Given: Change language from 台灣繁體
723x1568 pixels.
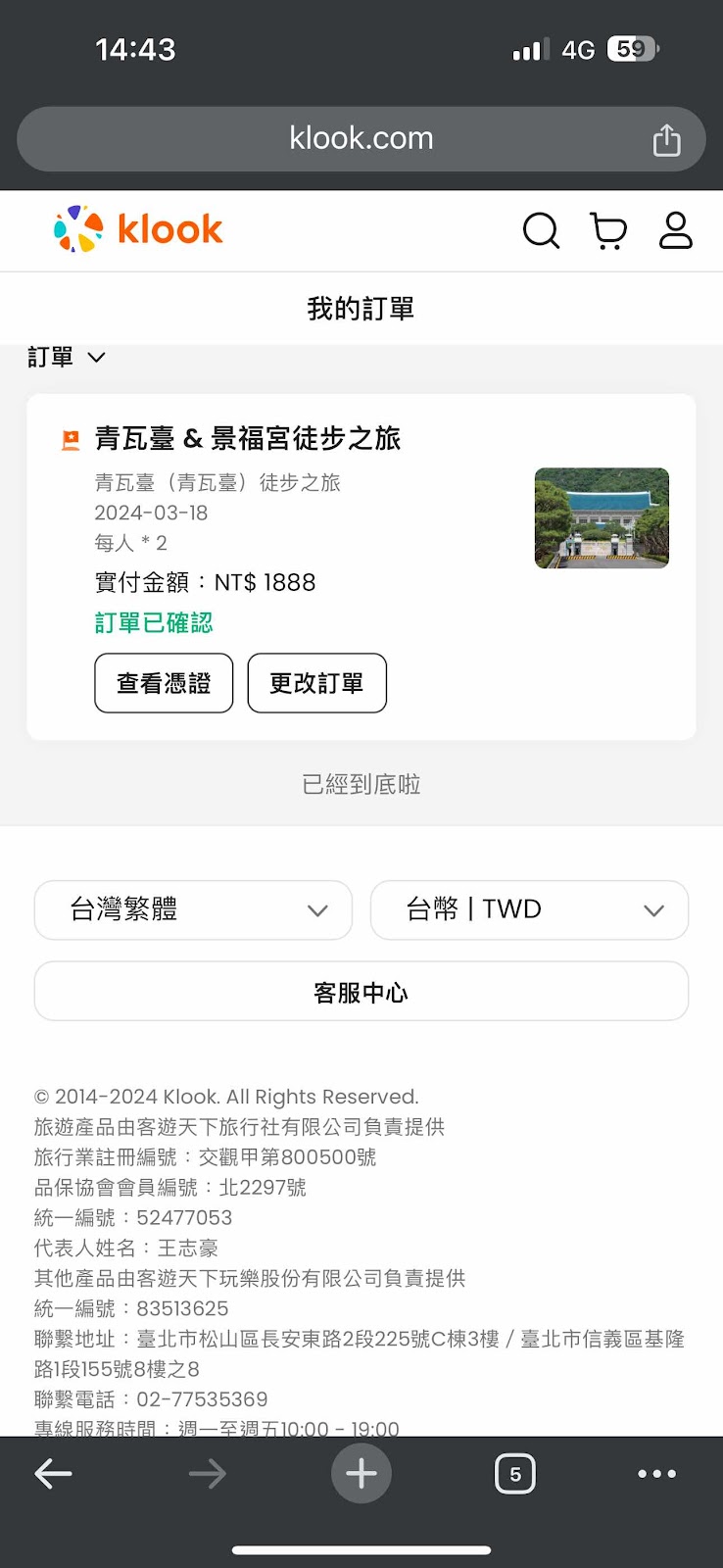Looking at the screenshot, I should 193,909.
